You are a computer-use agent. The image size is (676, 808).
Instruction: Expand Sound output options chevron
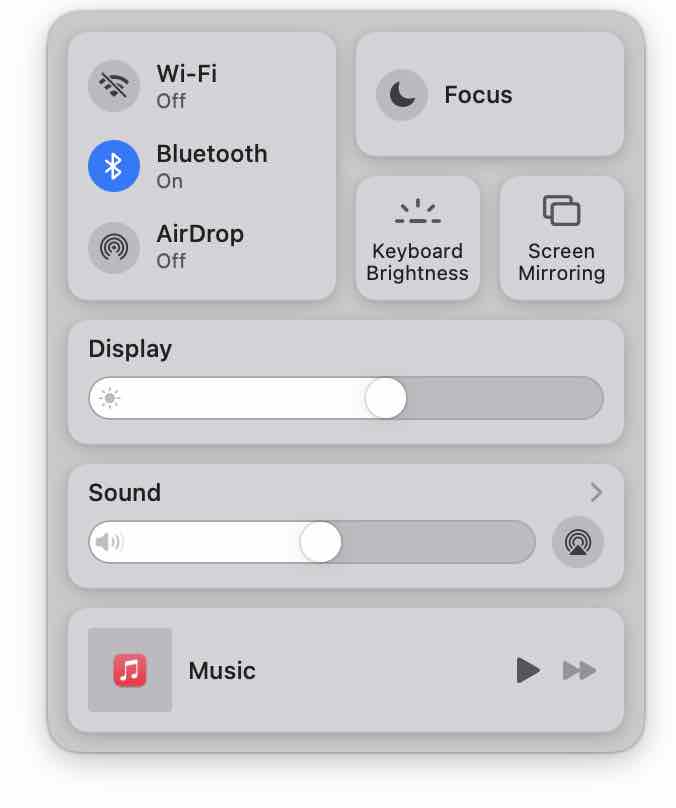596,492
